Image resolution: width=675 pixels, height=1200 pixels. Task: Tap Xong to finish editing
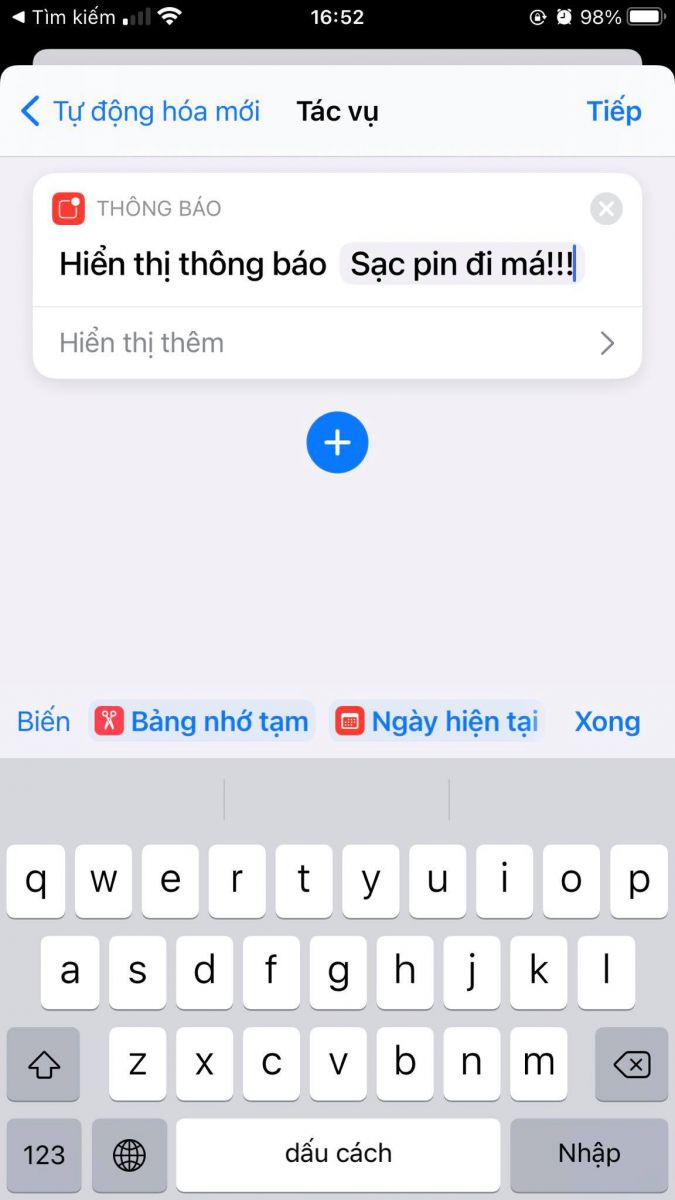click(x=607, y=721)
